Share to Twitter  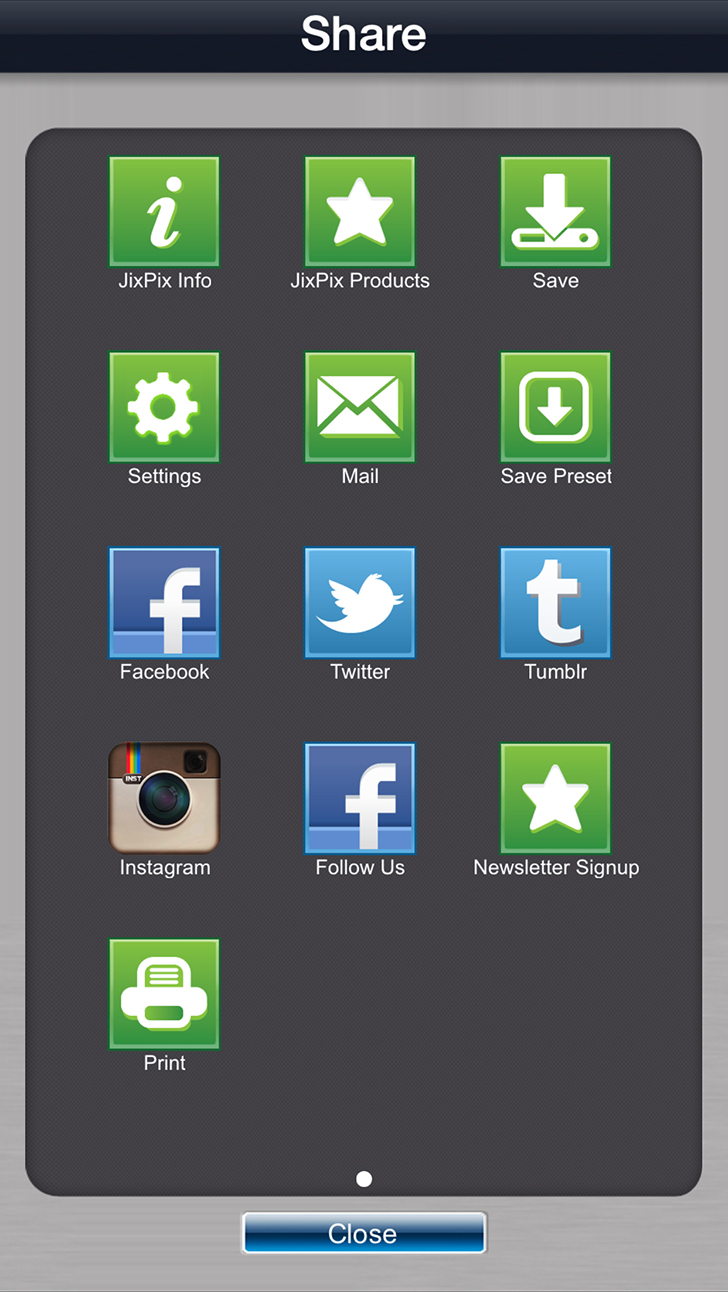pyautogui.click(x=360, y=603)
